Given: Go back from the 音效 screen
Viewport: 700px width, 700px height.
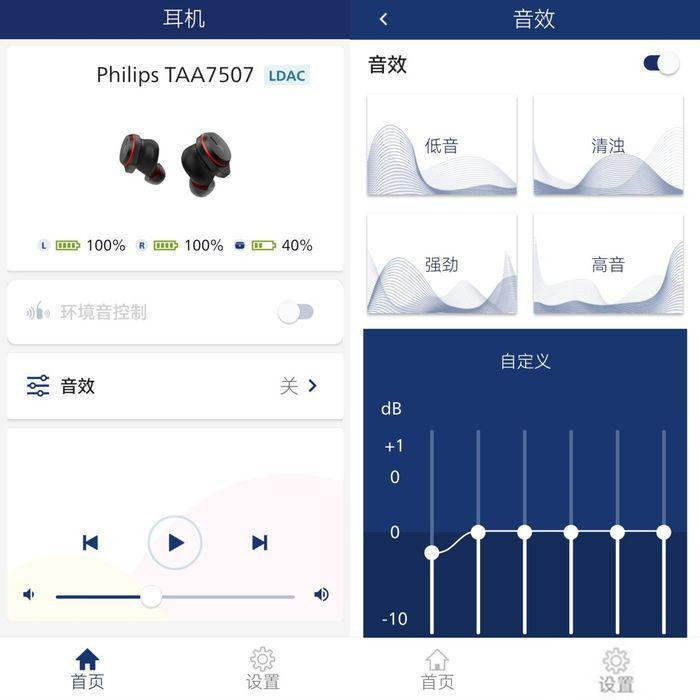Looking at the screenshot, I should pyautogui.click(x=383, y=19).
